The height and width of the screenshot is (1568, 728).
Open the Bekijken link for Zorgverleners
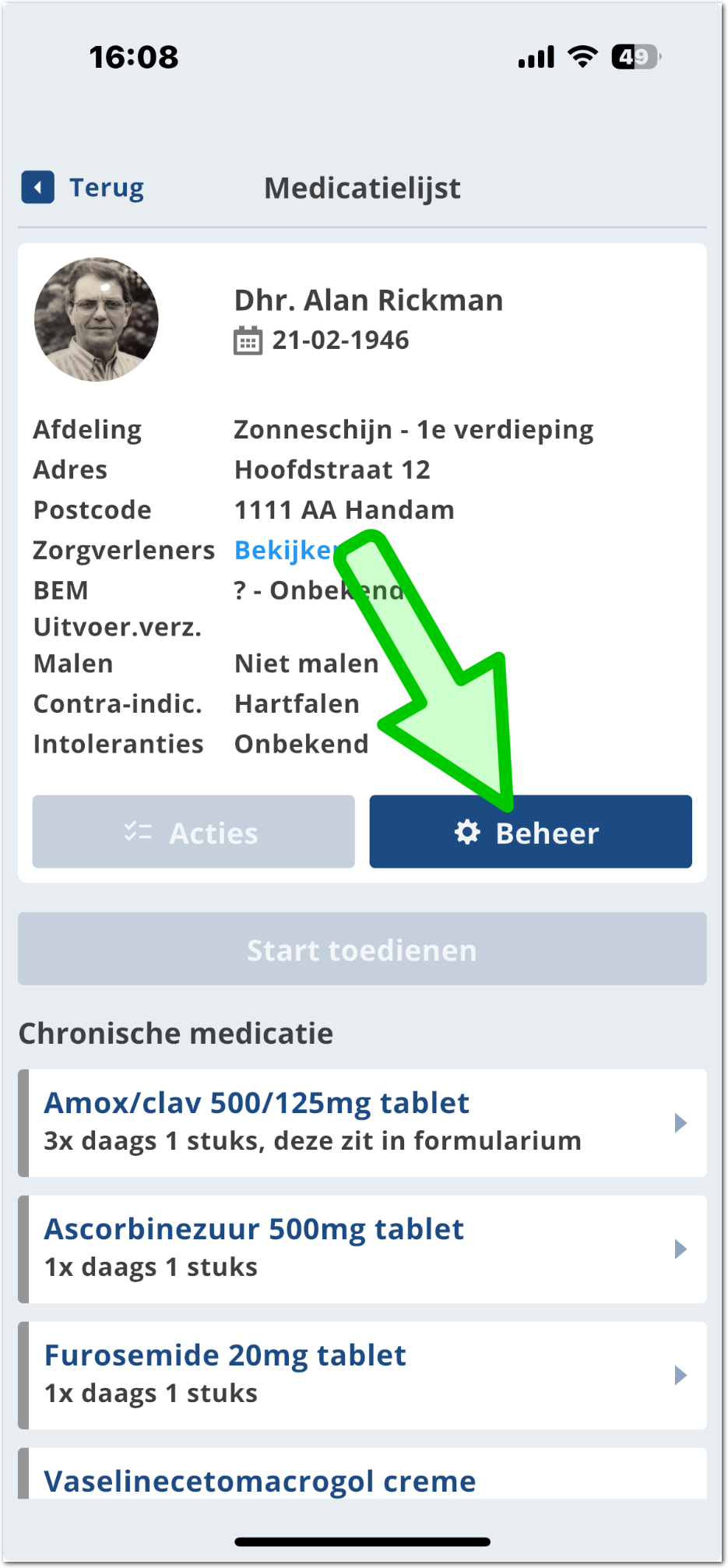283,551
